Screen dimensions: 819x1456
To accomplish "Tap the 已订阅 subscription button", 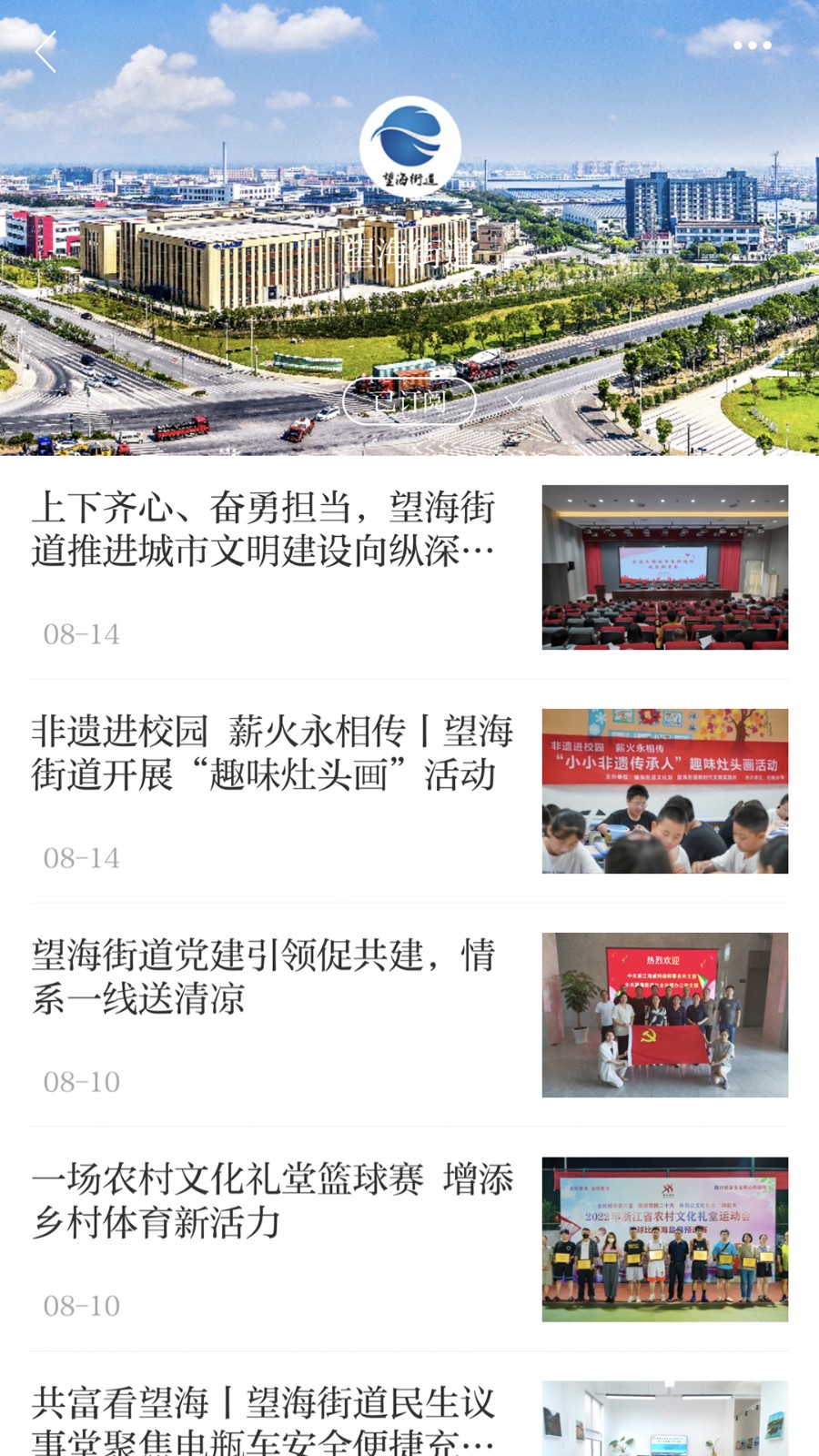I will click(x=409, y=401).
